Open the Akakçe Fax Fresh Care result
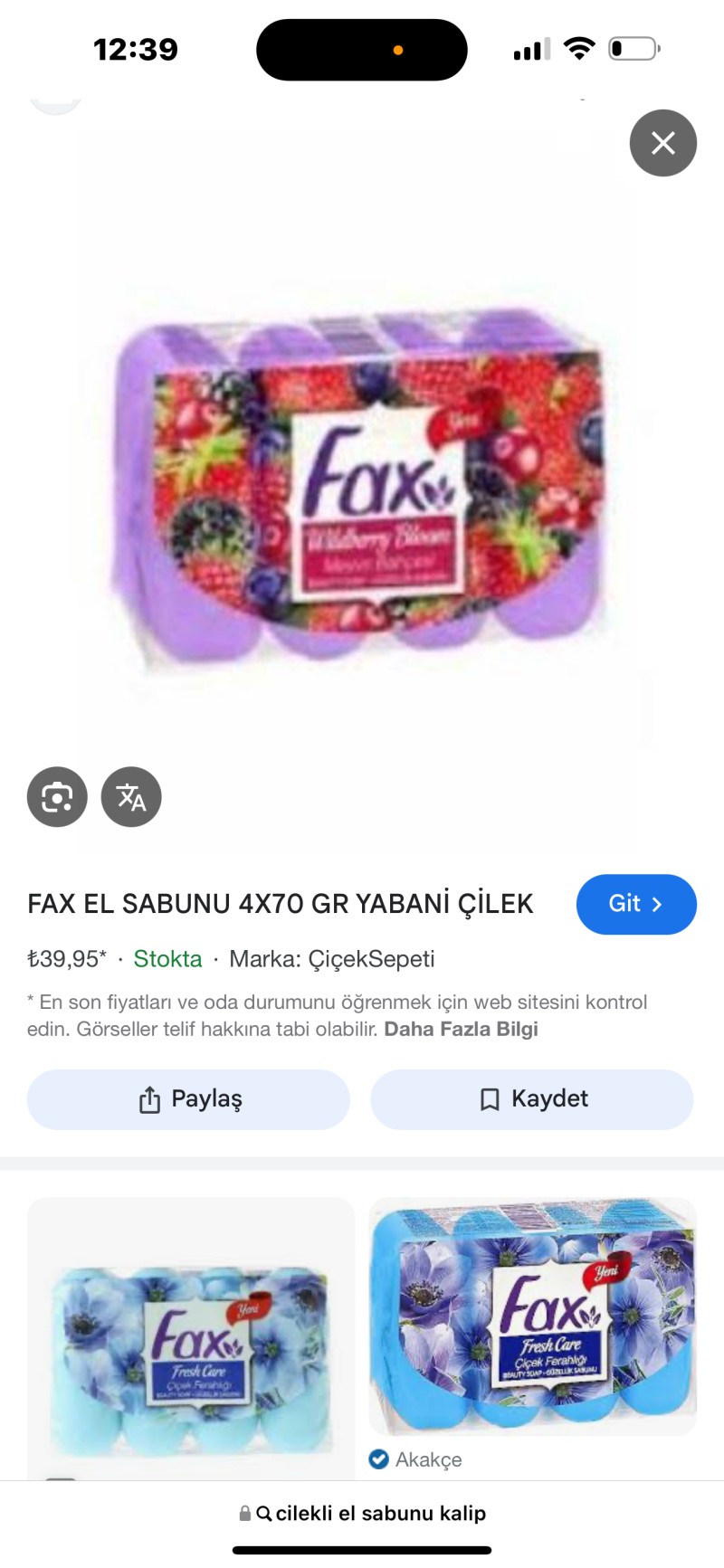 coord(532,1316)
